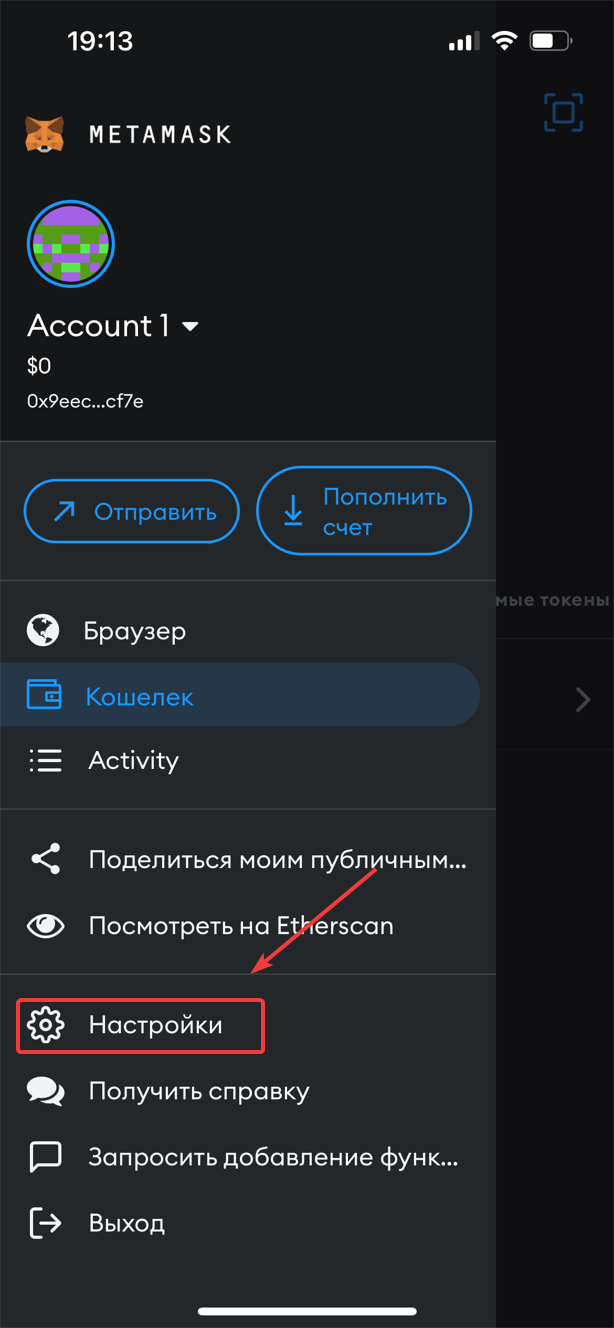Image resolution: width=614 pixels, height=1328 pixels.
Task: Tap Выход to log out
Action: click(248, 1223)
